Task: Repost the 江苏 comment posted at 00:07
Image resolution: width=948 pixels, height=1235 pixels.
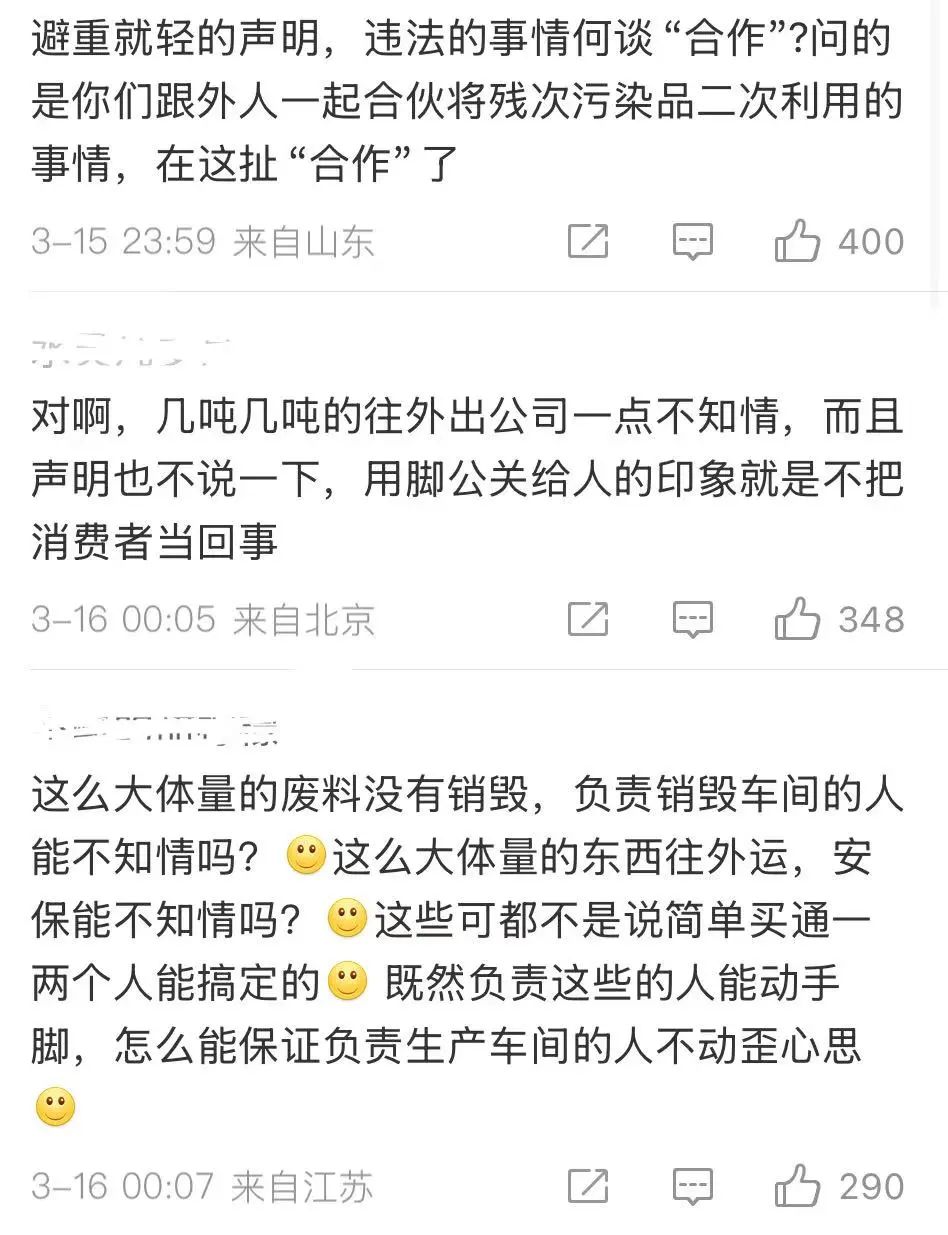Action: click(588, 1187)
